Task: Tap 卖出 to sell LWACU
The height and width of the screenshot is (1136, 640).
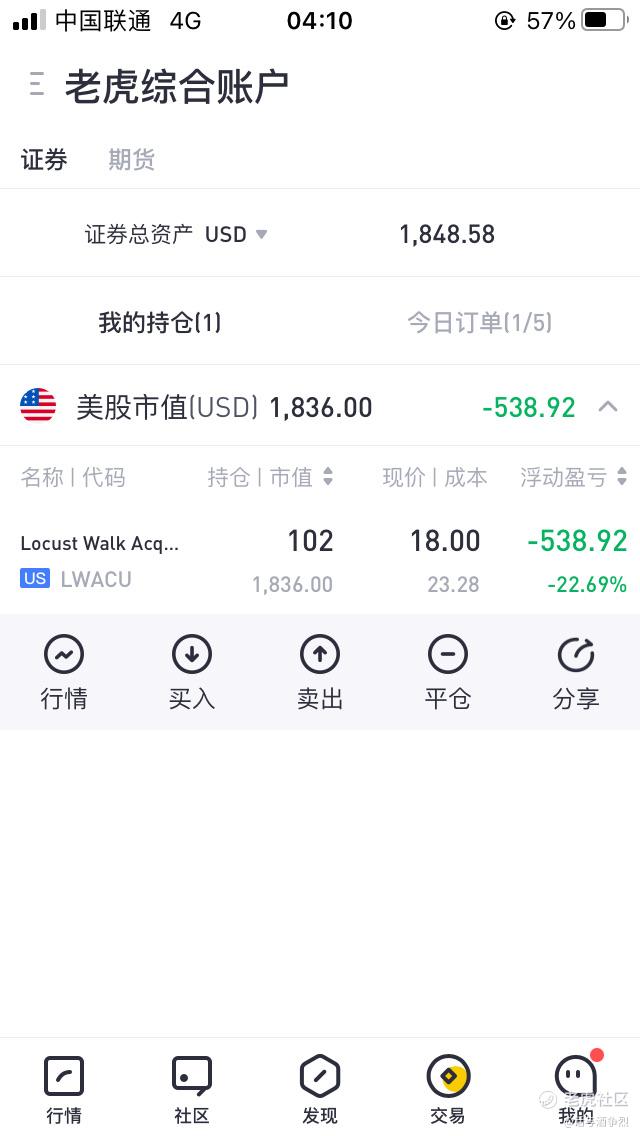Action: click(x=320, y=672)
